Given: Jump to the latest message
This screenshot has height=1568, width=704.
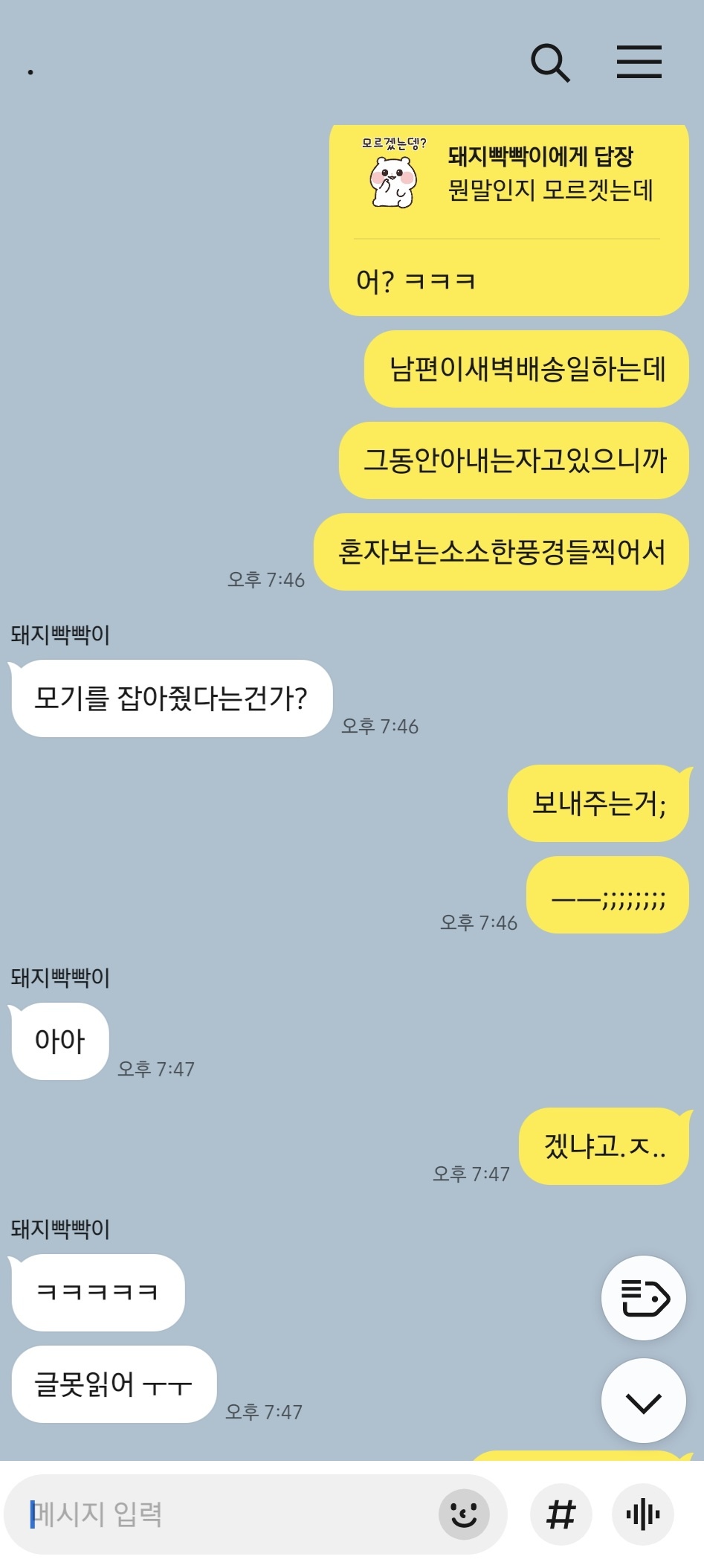Looking at the screenshot, I should pos(643,1402).
